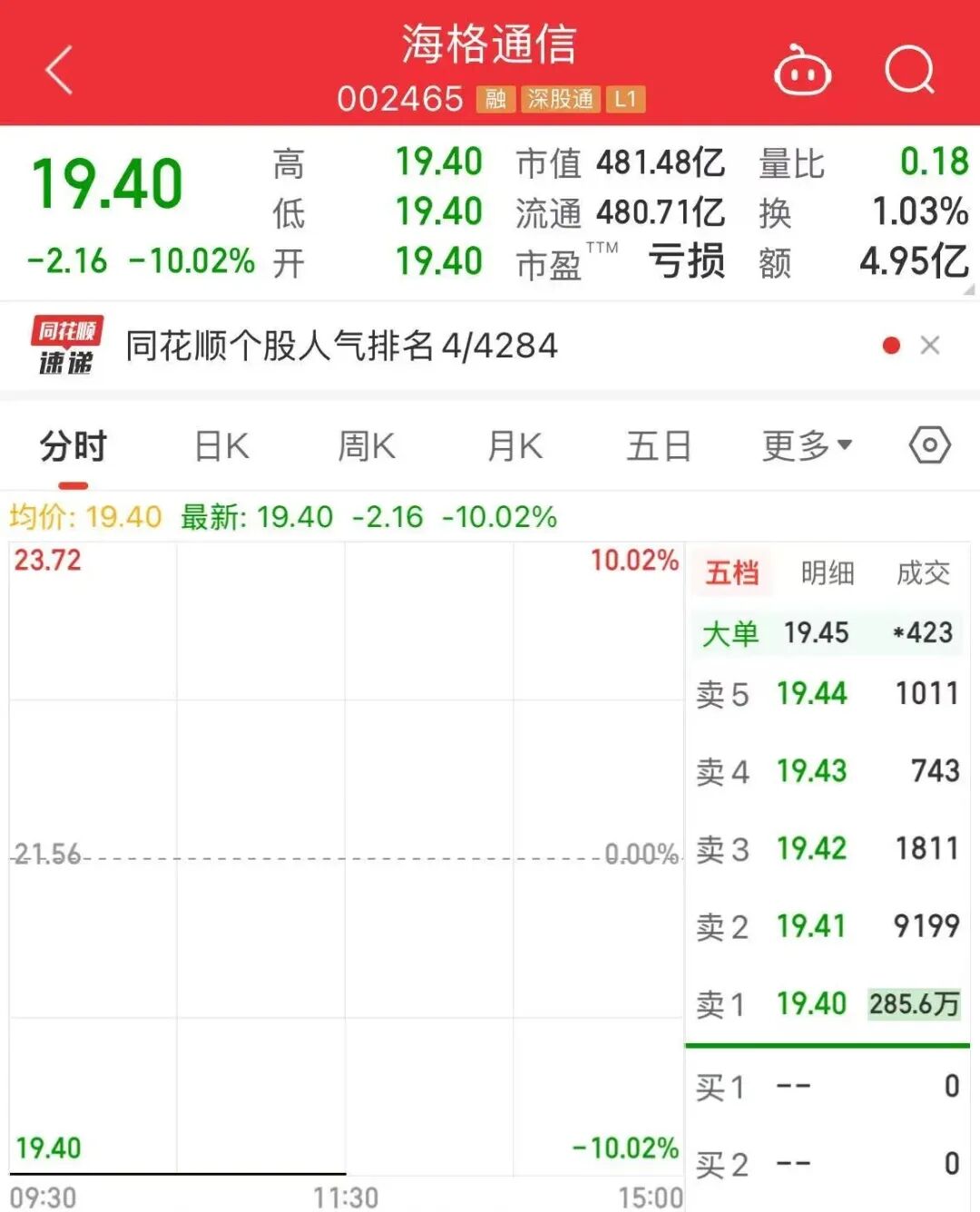980x1212 pixels.
Task: Switch to the 成交 tab
Action: point(923,572)
